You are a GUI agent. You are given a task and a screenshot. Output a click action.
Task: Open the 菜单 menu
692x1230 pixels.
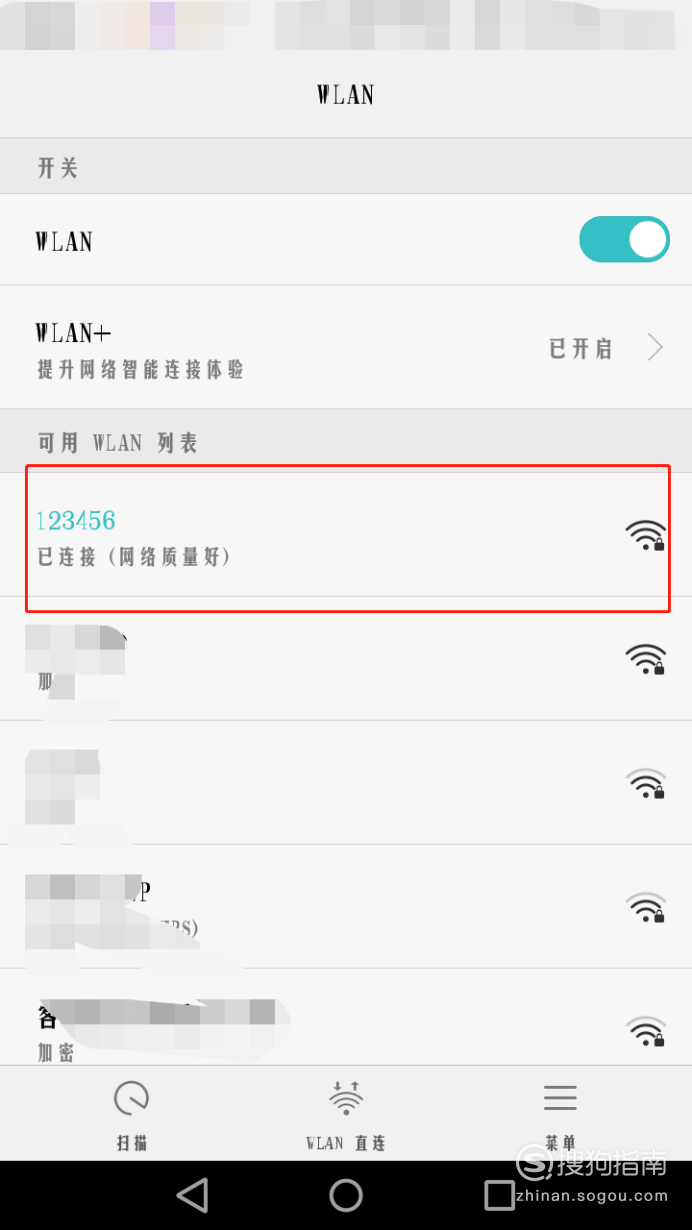(560, 1113)
